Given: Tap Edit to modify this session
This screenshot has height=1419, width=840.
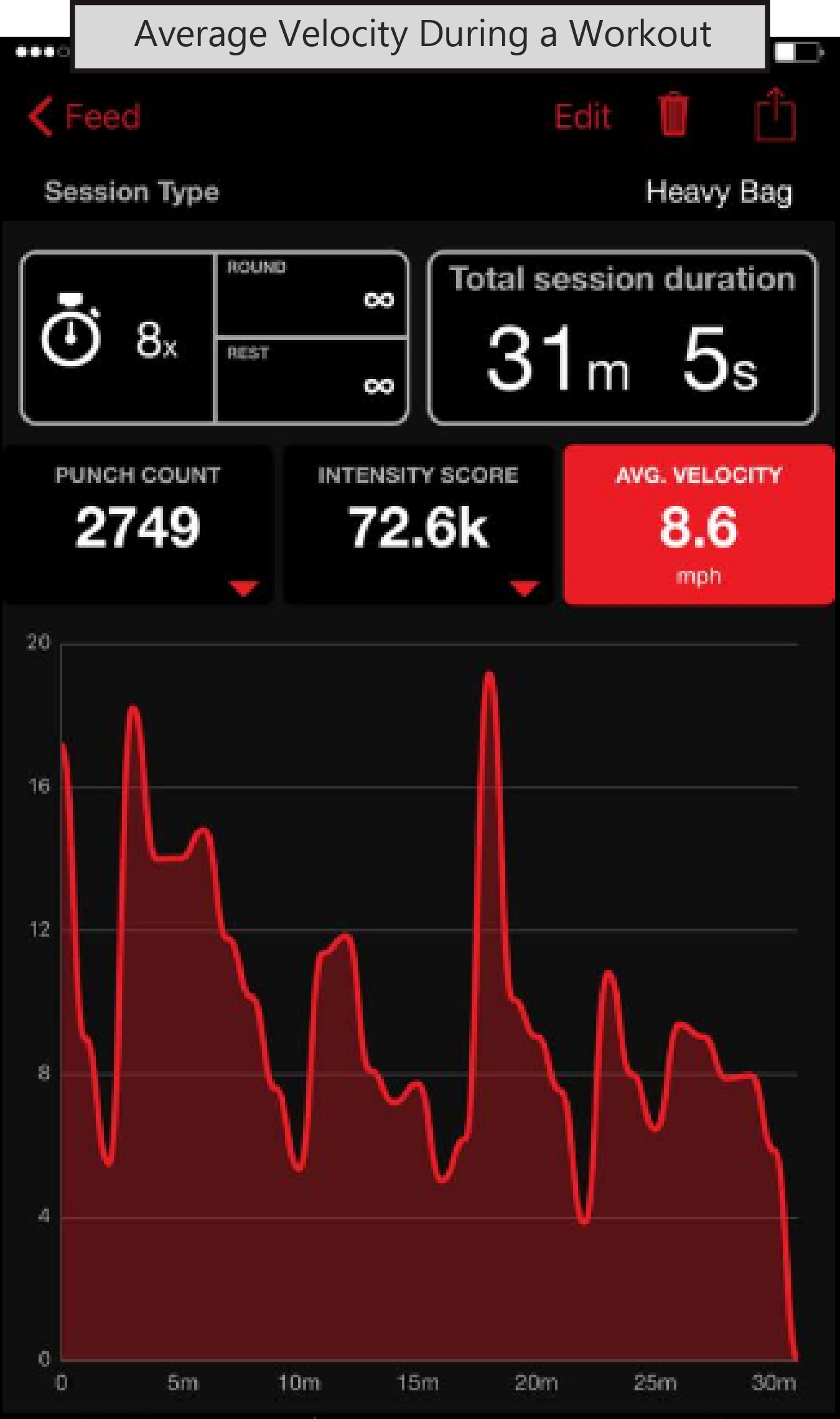Looking at the screenshot, I should (582, 117).
